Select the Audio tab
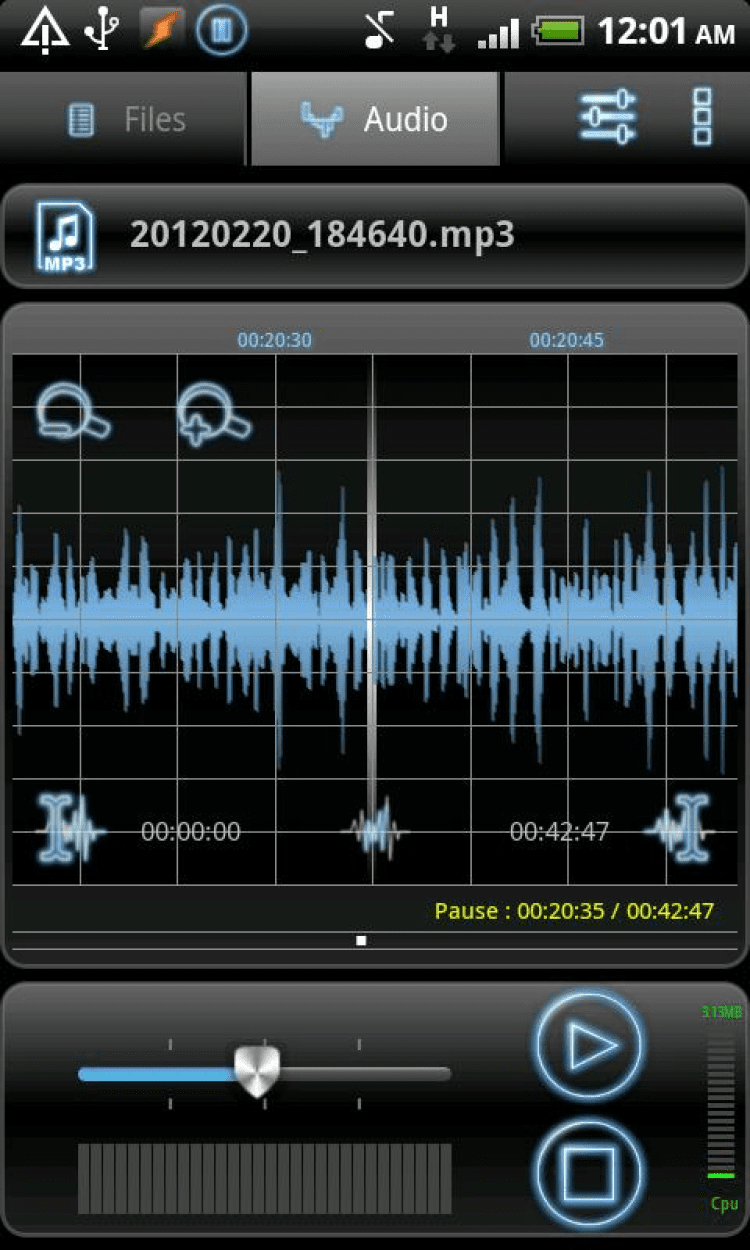 [x=375, y=120]
